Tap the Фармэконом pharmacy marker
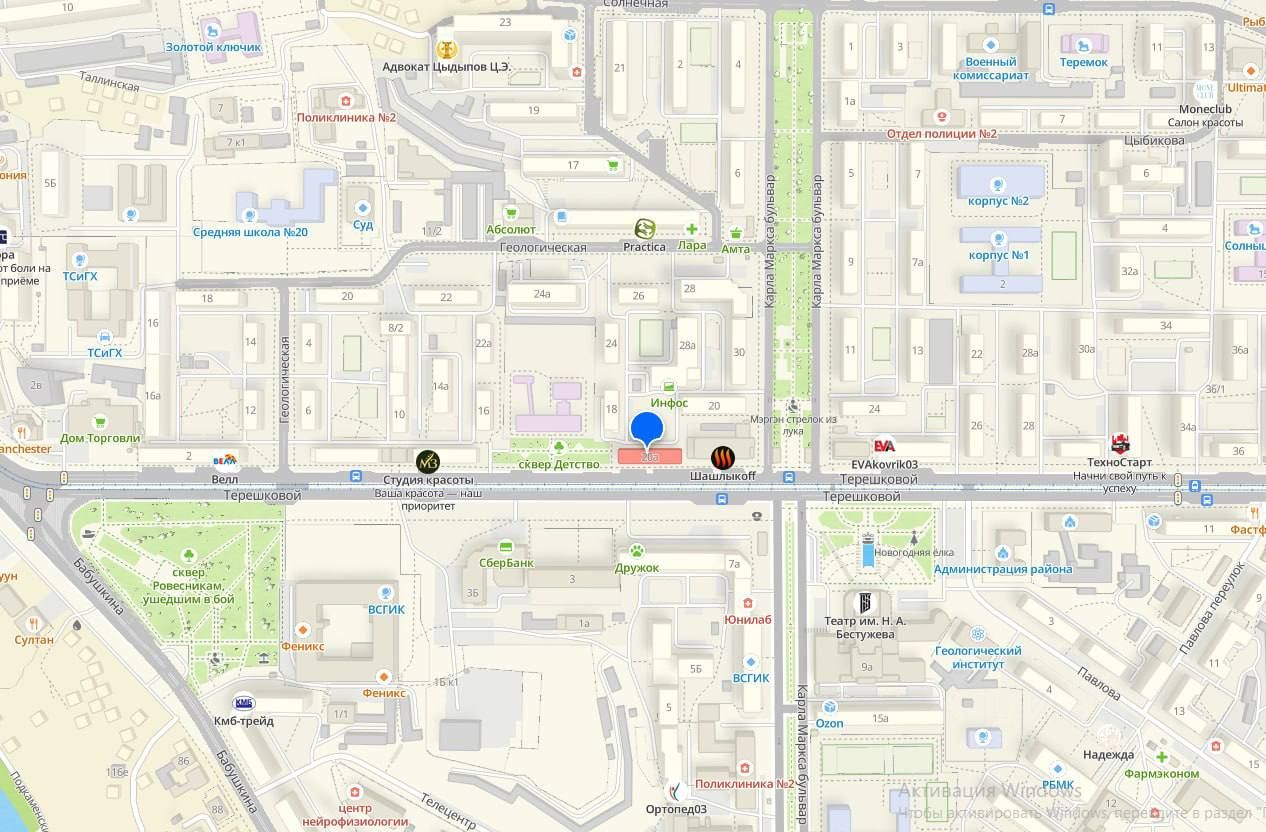 pos(1162,757)
